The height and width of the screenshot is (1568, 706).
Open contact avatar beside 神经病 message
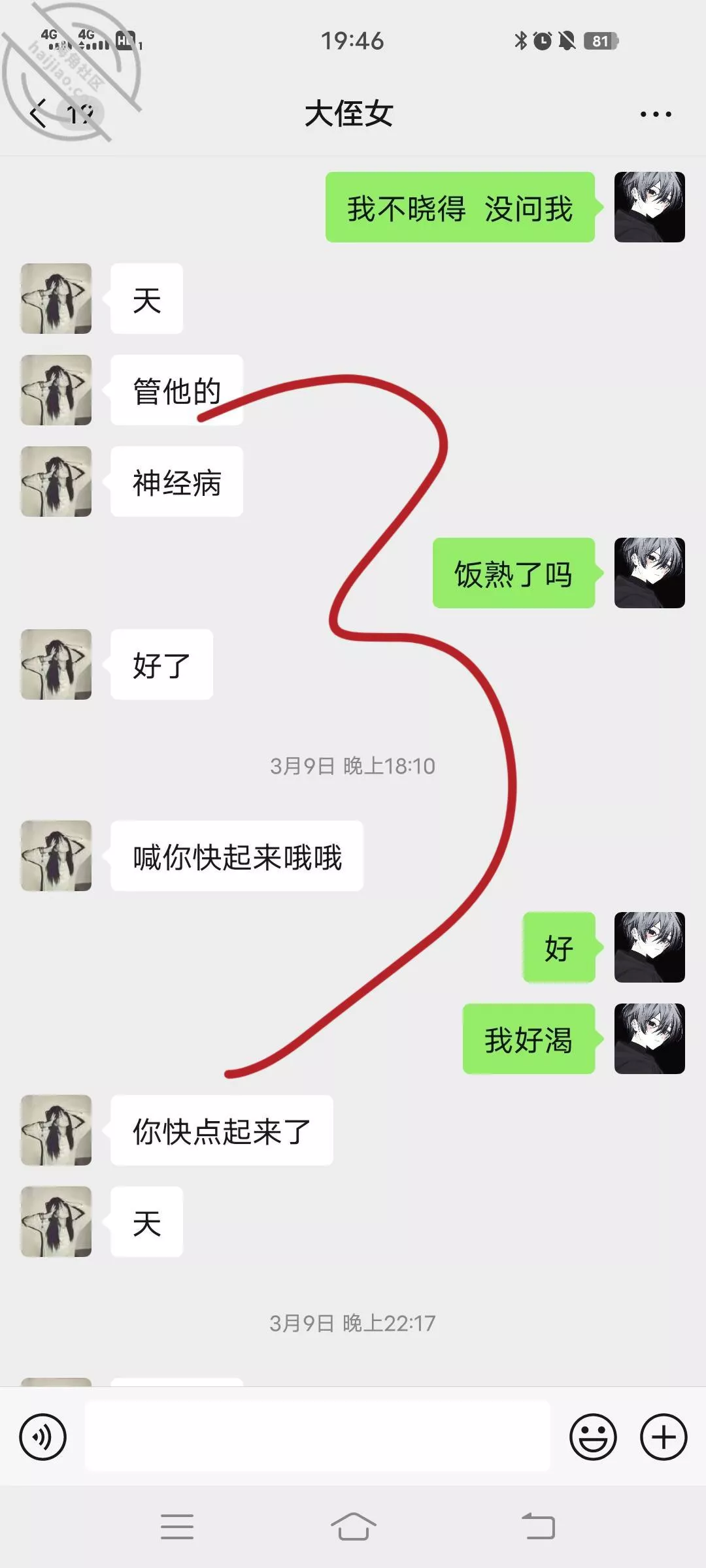pos(56,482)
